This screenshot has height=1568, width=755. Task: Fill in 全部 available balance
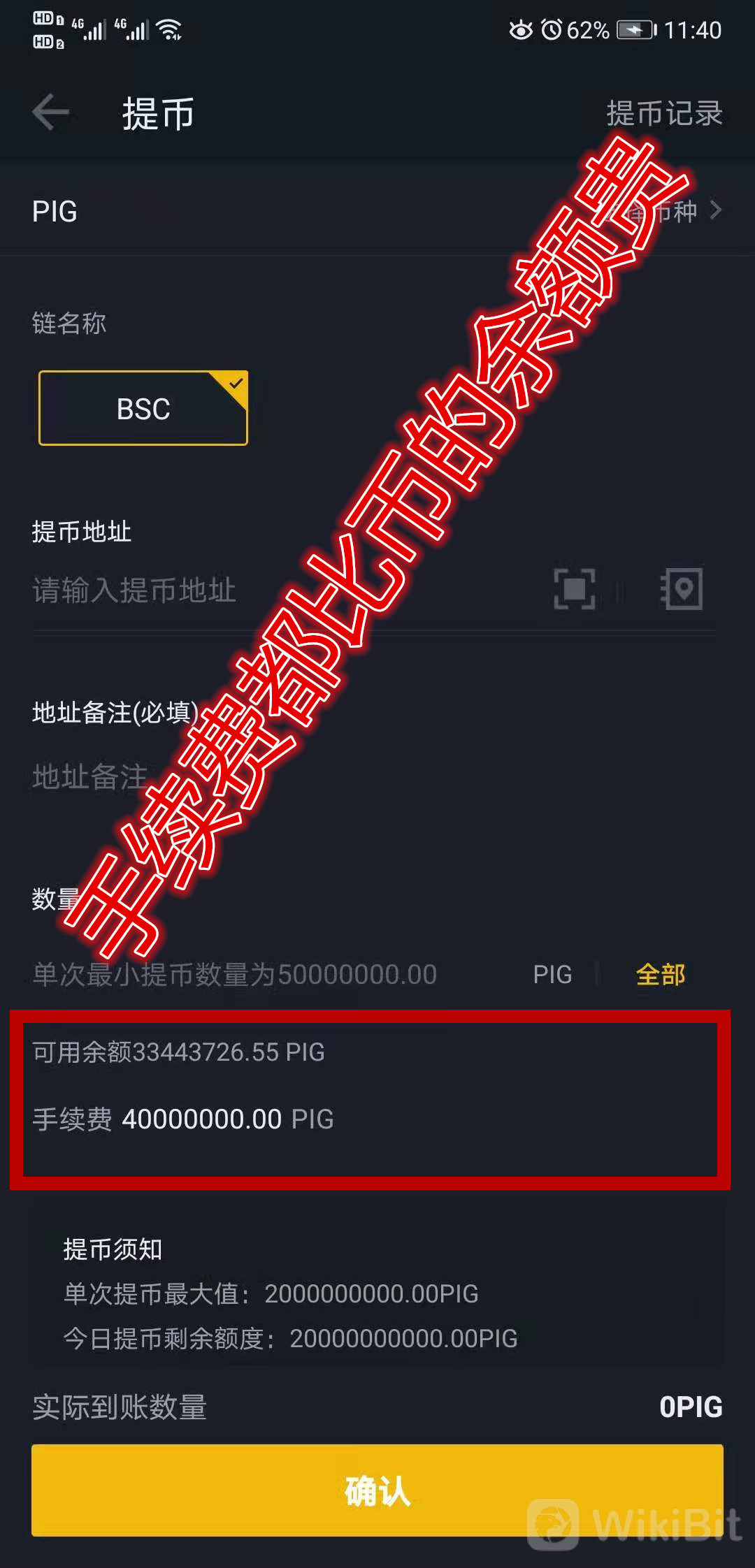(660, 974)
